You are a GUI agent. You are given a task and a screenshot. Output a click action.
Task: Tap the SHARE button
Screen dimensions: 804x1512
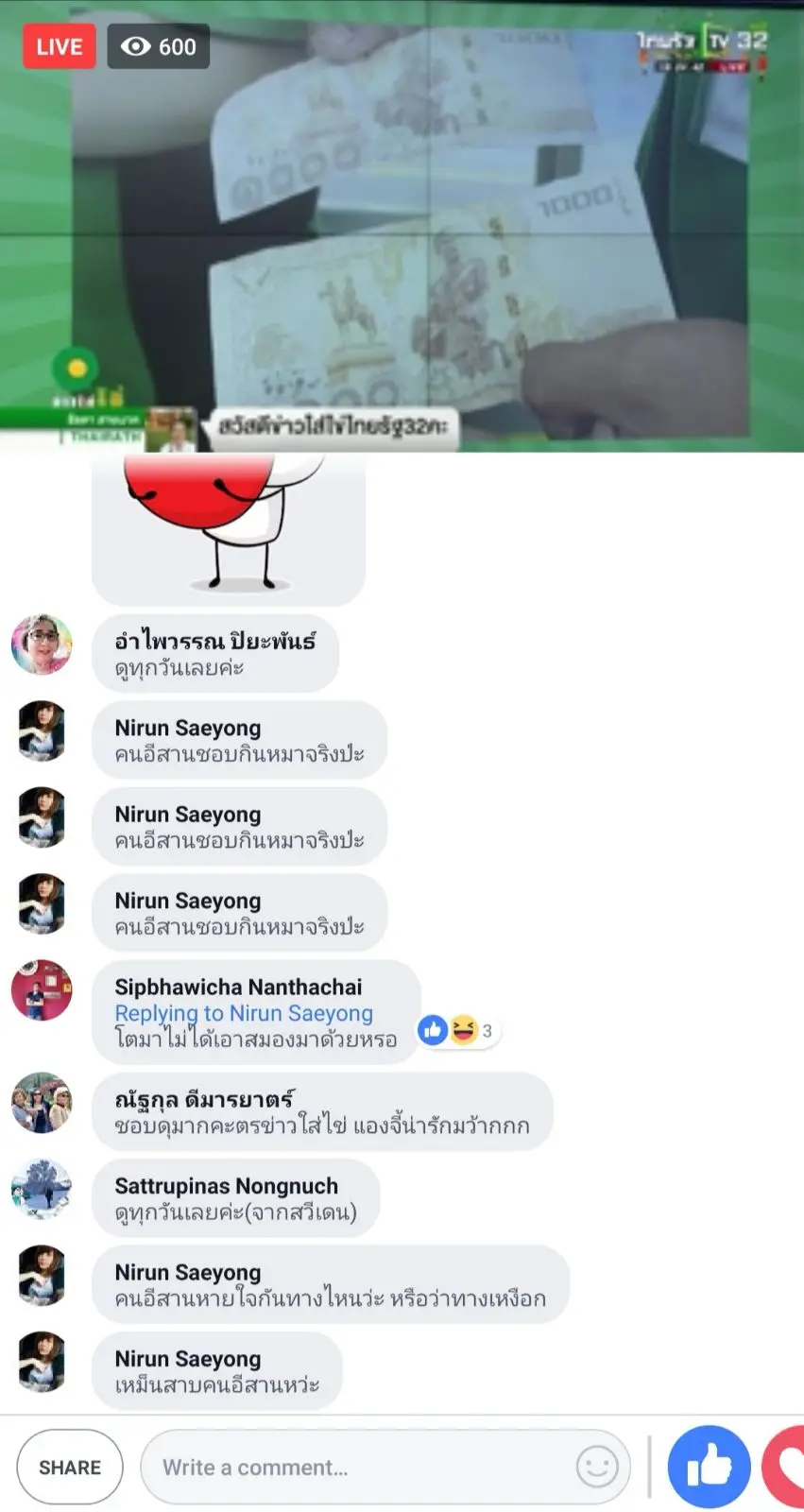click(70, 1467)
